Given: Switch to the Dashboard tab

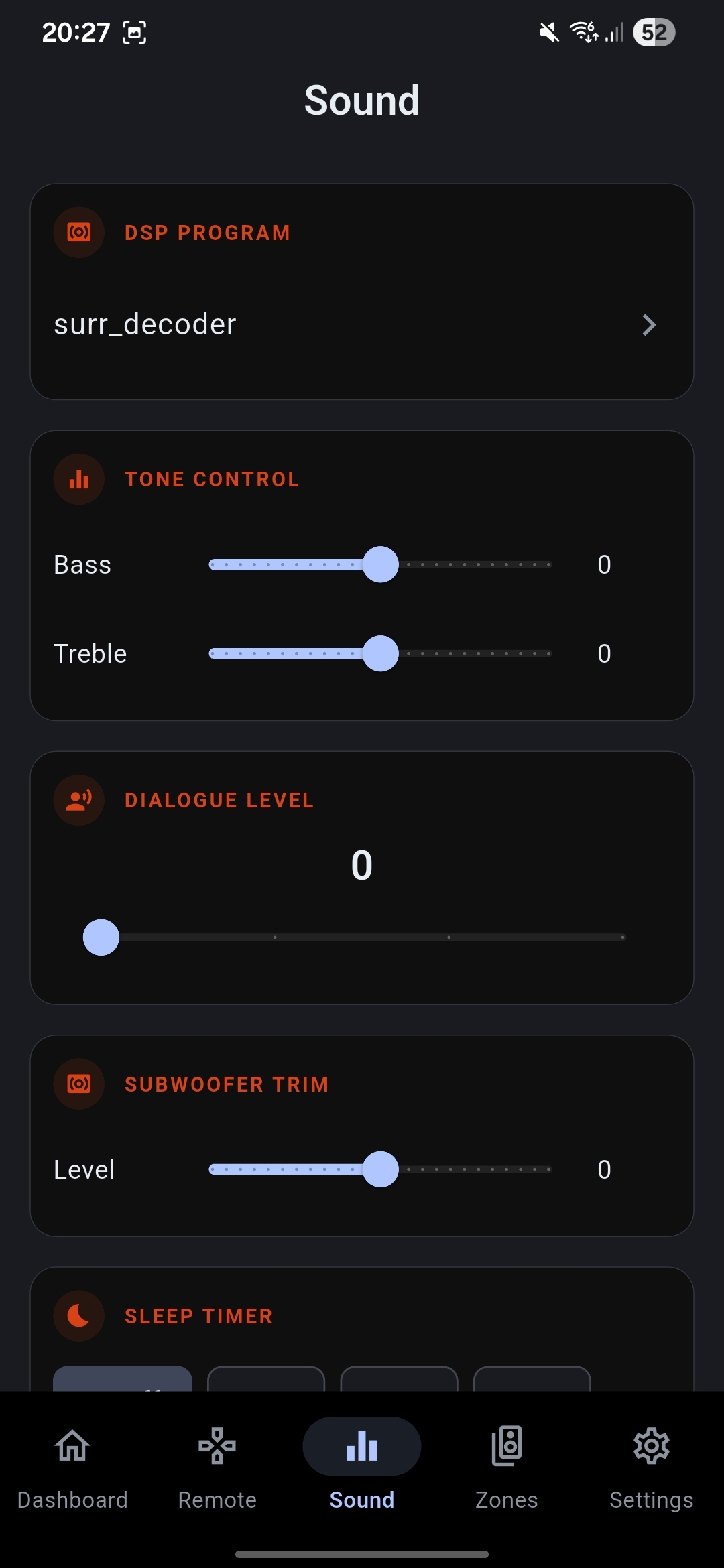Looking at the screenshot, I should click(72, 1467).
